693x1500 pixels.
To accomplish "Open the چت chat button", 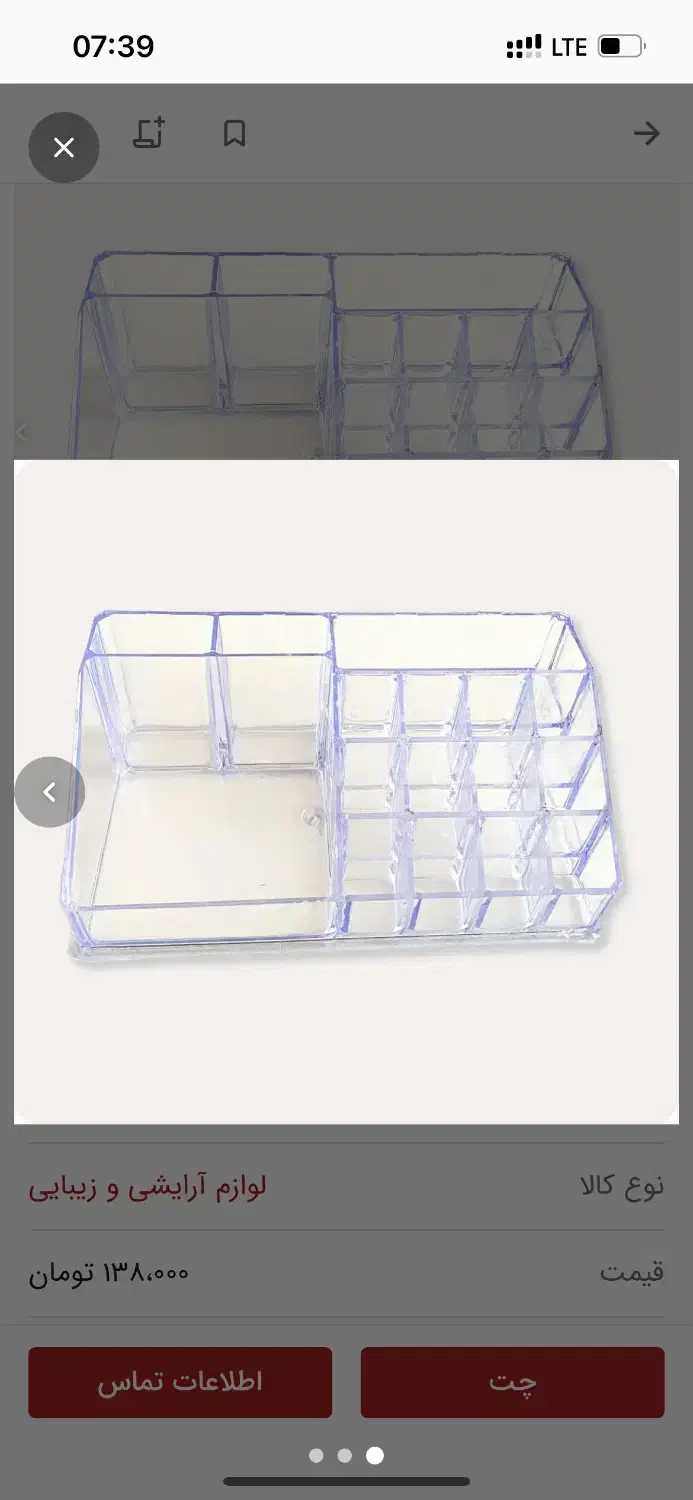I will [512, 1382].
